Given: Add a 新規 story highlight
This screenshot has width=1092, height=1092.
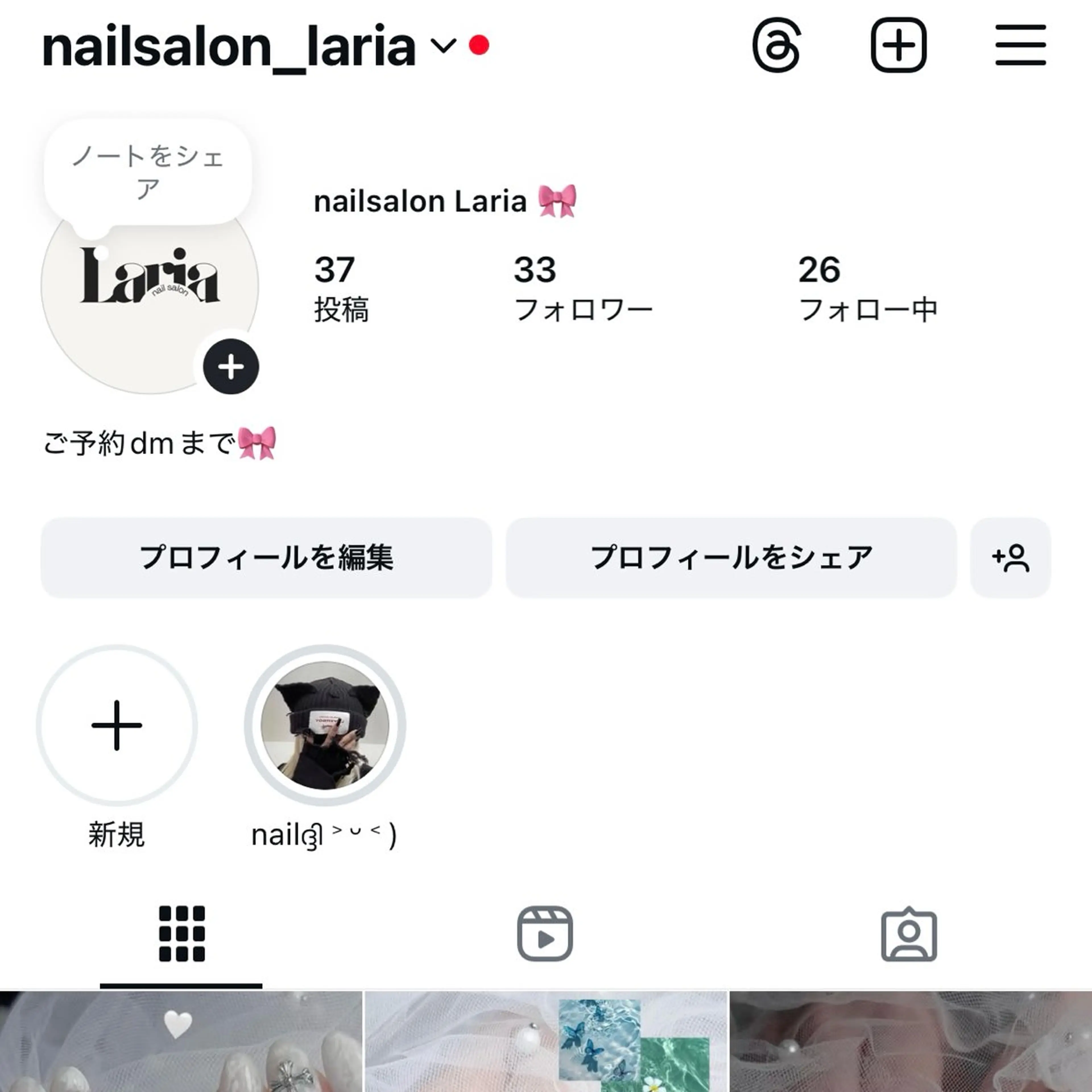Looking at the screenshot, I should 117,726.
